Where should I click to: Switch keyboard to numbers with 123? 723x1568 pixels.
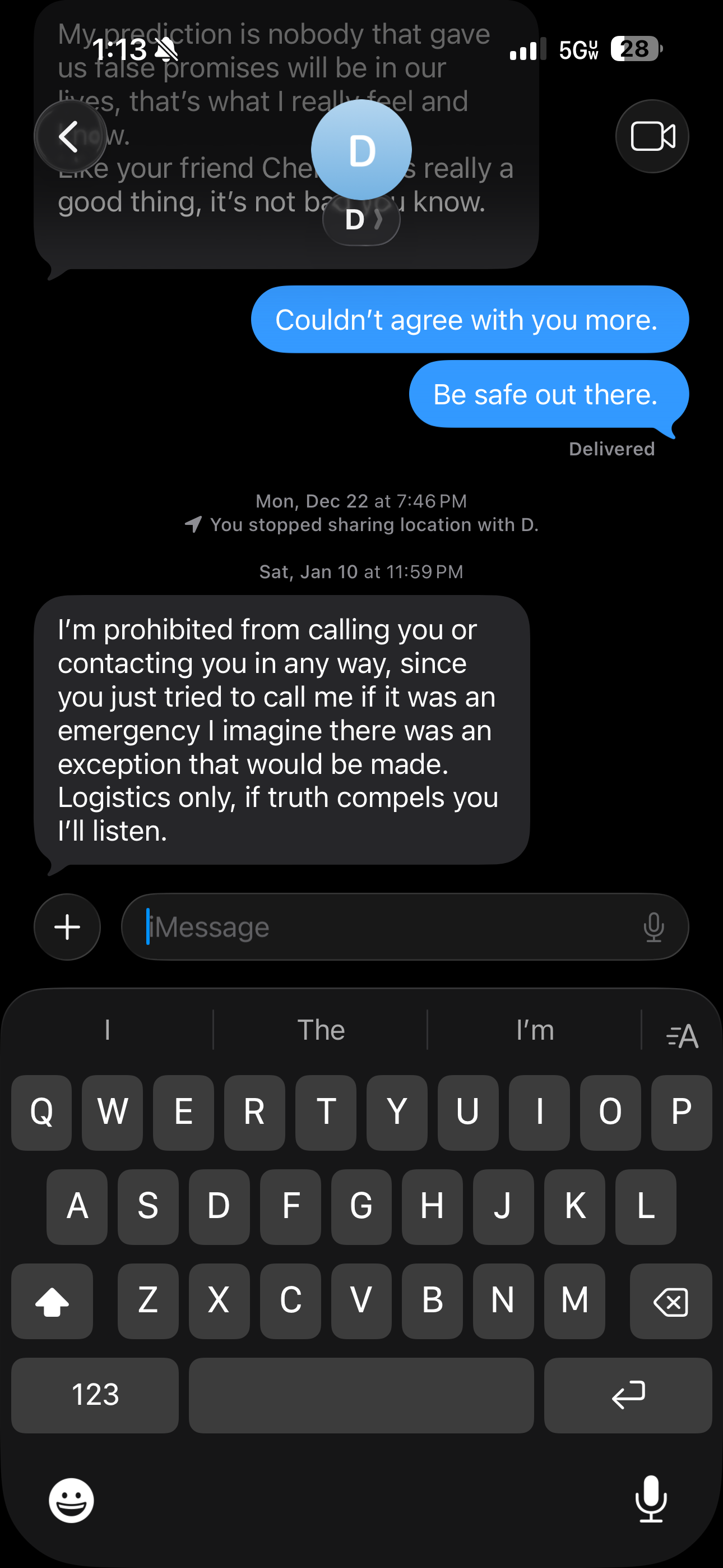coord(95,1395)
